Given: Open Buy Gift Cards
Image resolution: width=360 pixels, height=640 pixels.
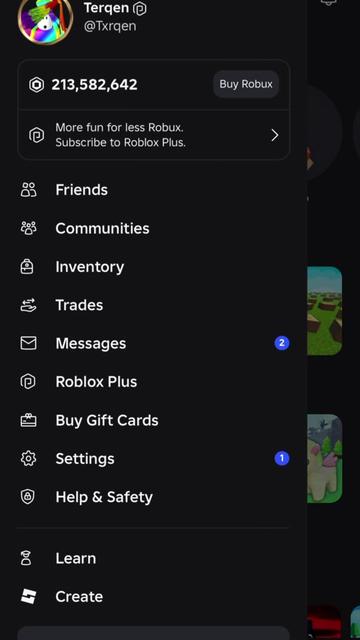Looking at the screenshot, I should click(153, 420).
